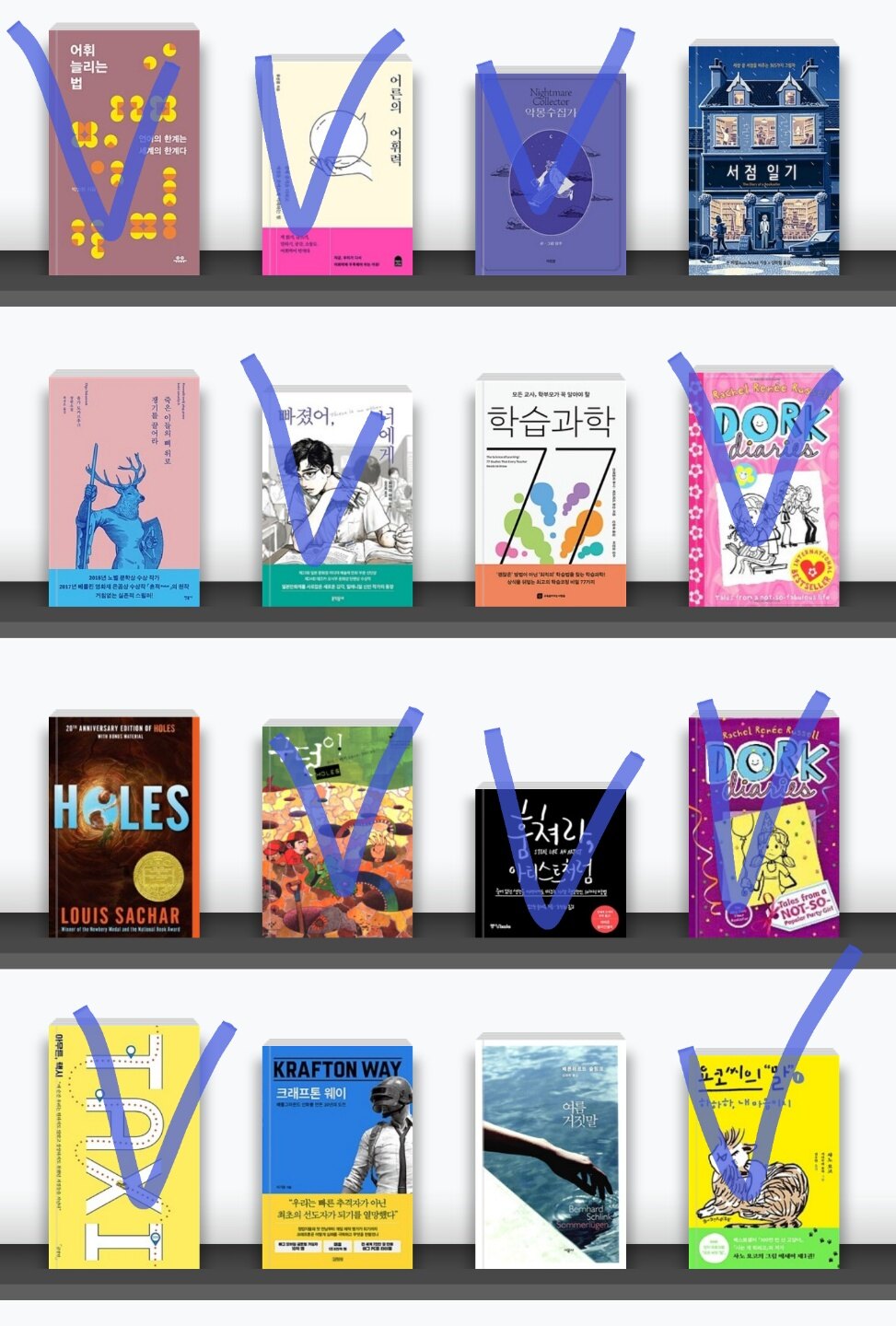Open the purple Dork Diaries party book

763,826
